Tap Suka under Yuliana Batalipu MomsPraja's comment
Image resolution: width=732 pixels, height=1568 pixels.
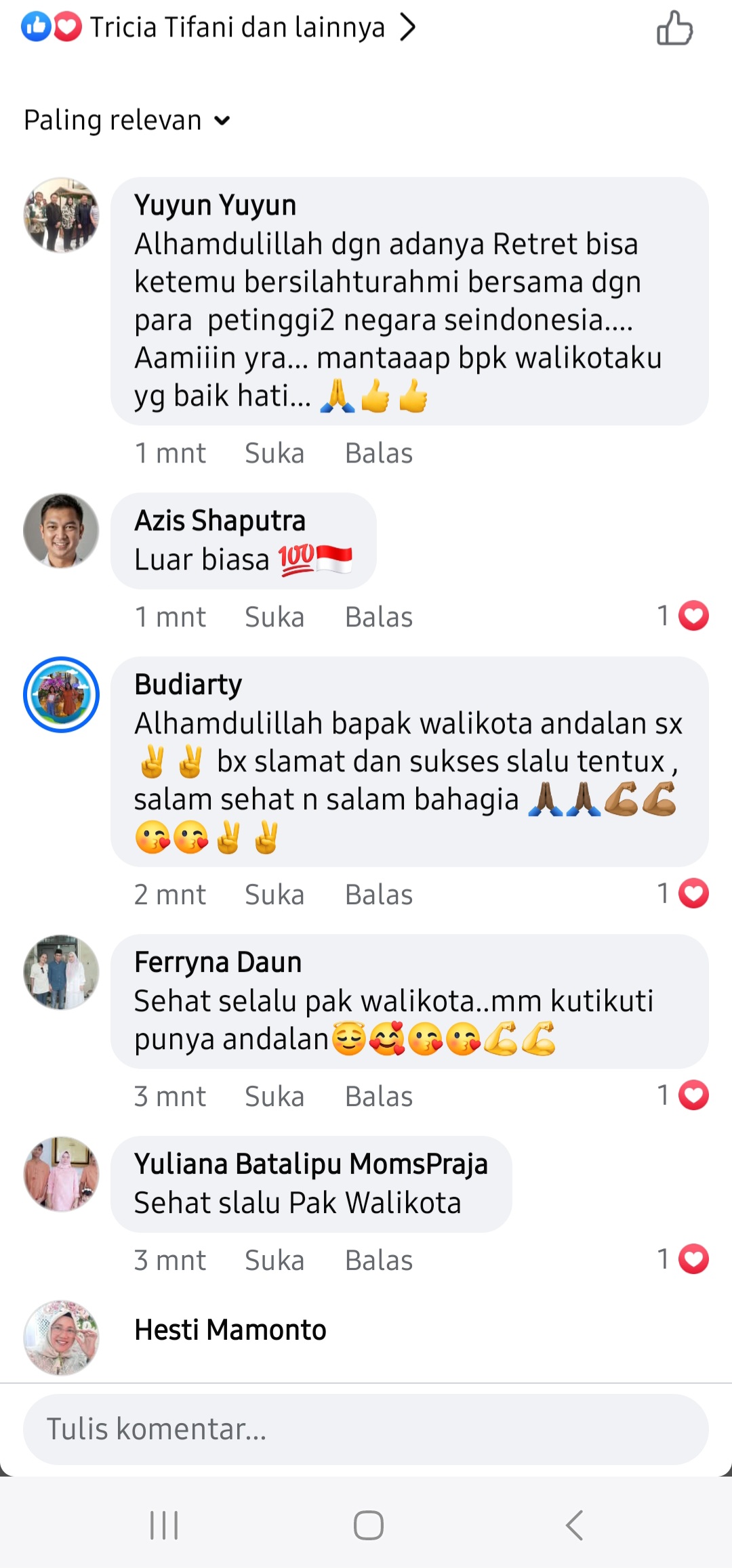pyautogui.click(x=274, y=1260)
